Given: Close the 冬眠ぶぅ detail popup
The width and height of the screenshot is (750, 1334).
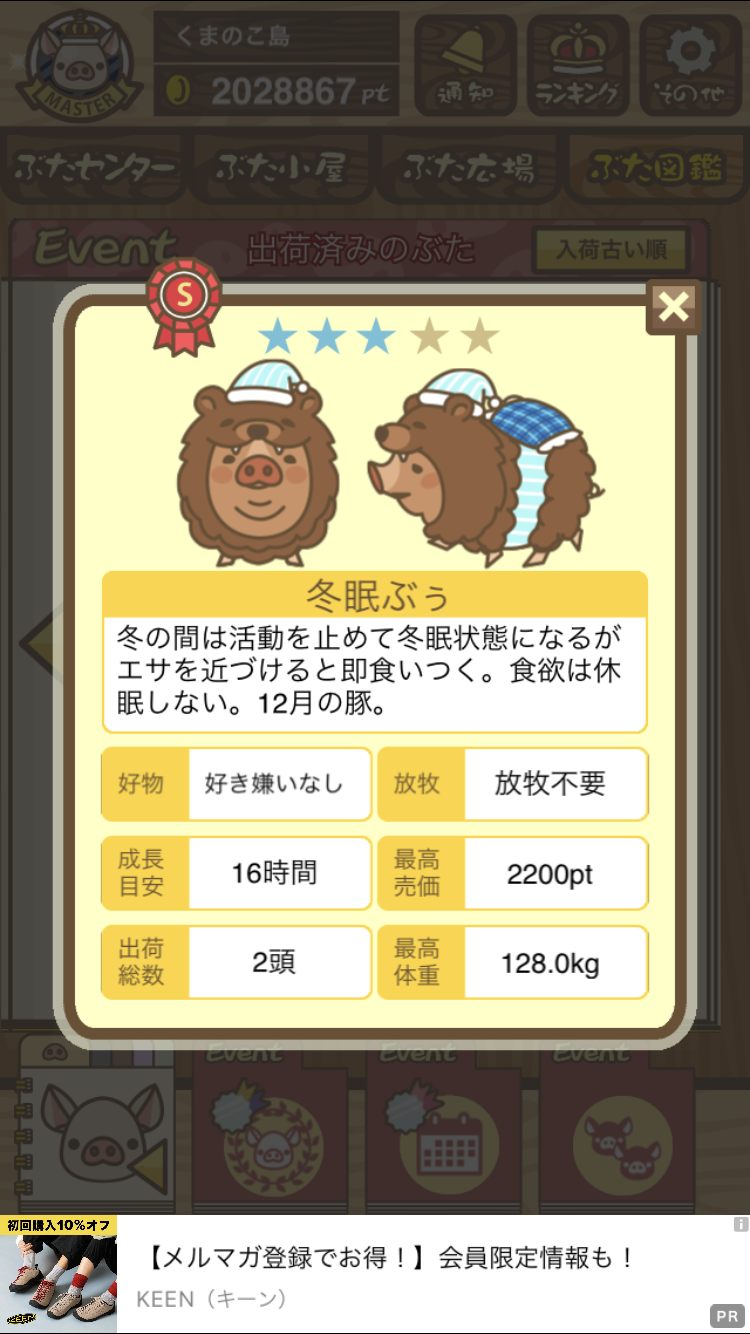Looking at the screenshot, I should 674,307.
